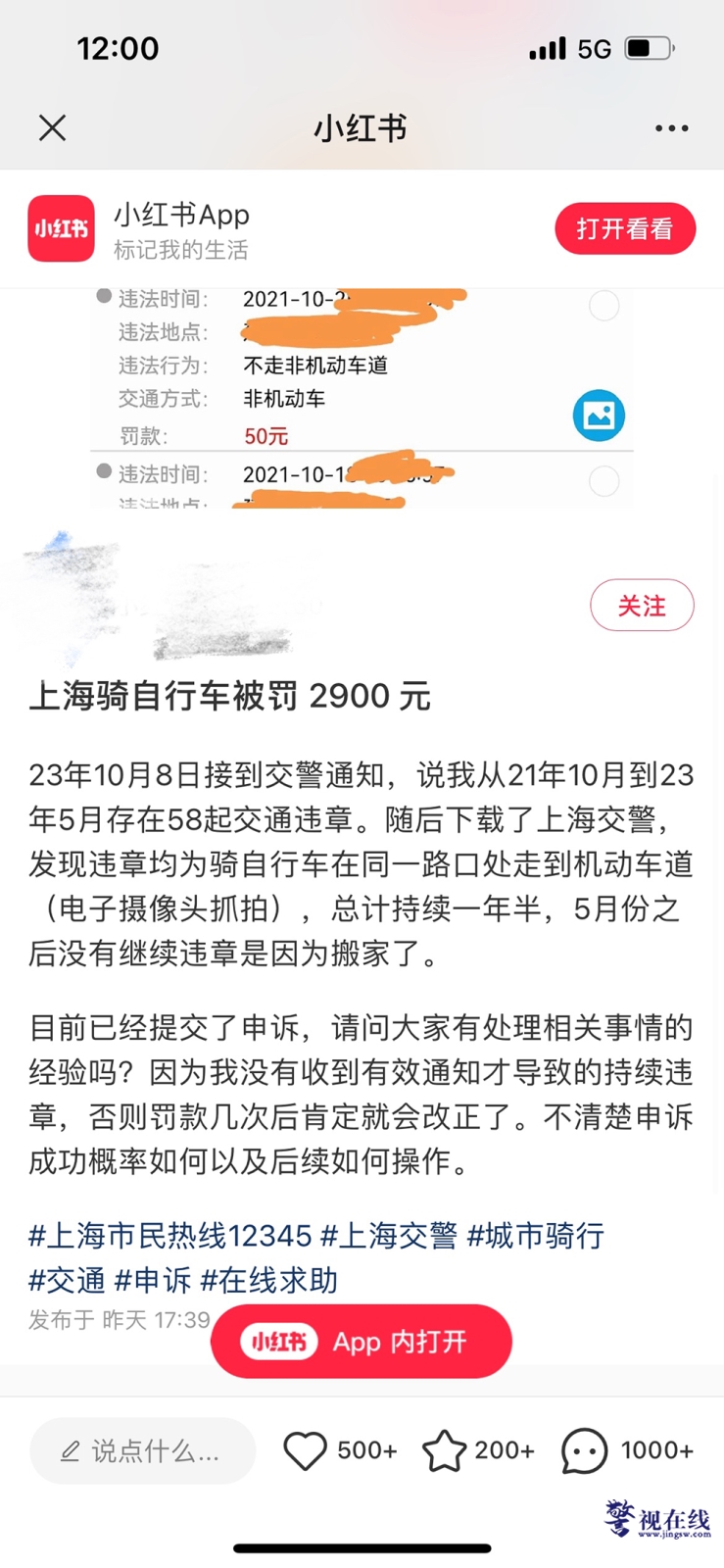Open the comments bubble icon

(x=584, y=1450)
